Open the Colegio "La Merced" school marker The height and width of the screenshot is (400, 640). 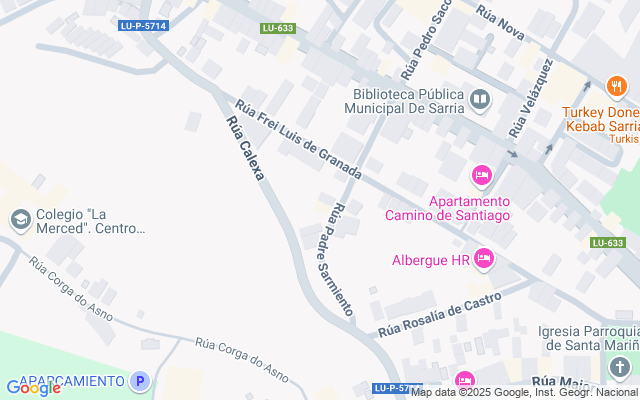[20, 220]
